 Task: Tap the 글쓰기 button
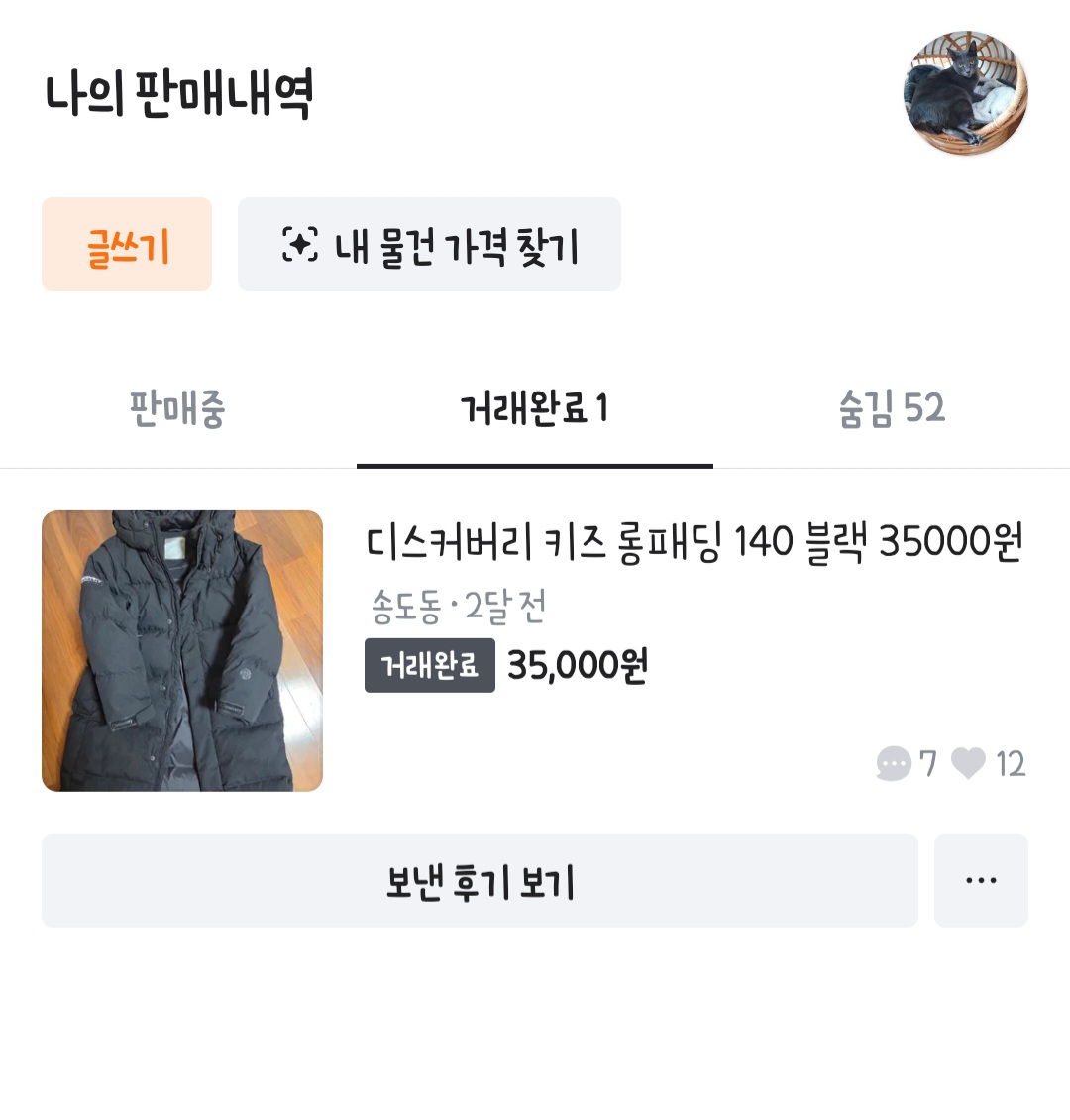tap(127, 245)
